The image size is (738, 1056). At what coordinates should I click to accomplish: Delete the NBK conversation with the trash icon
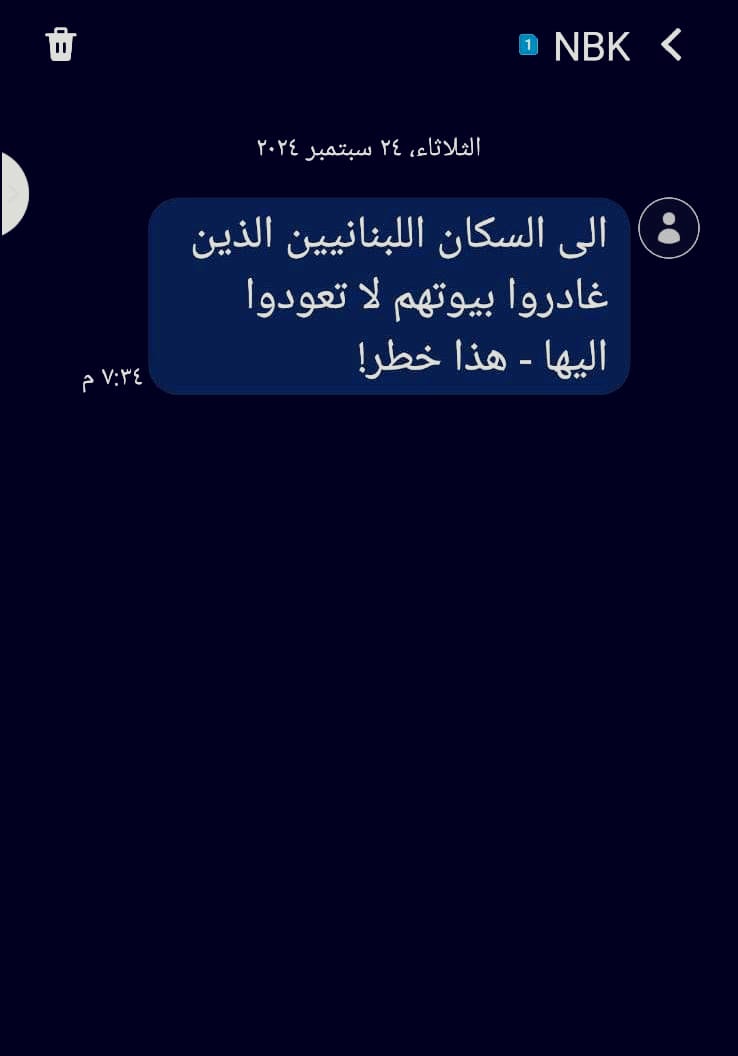(x=61, y=45)
